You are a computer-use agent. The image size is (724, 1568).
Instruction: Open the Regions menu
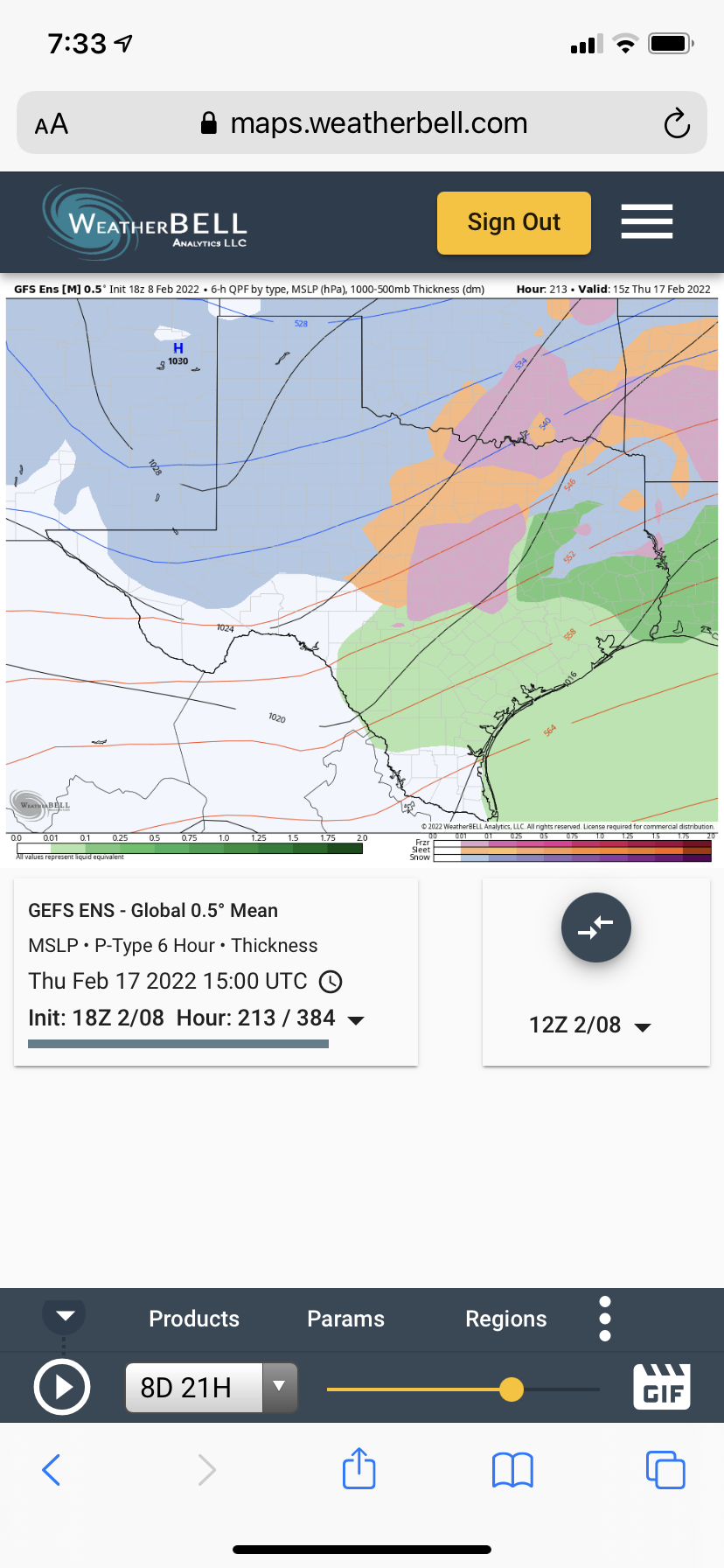click(505, 1319)
